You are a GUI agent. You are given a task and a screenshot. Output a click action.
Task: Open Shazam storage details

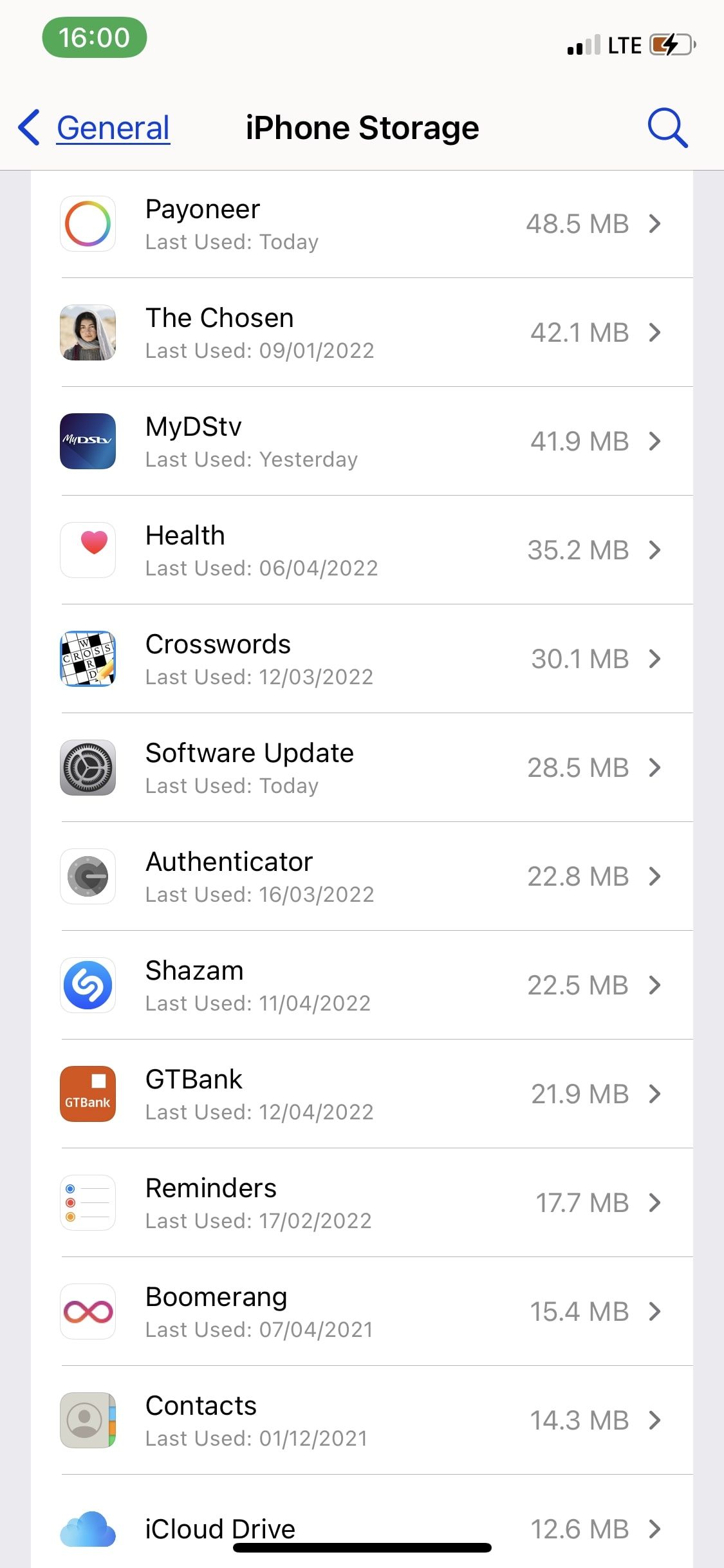click(x=361, y=985)
